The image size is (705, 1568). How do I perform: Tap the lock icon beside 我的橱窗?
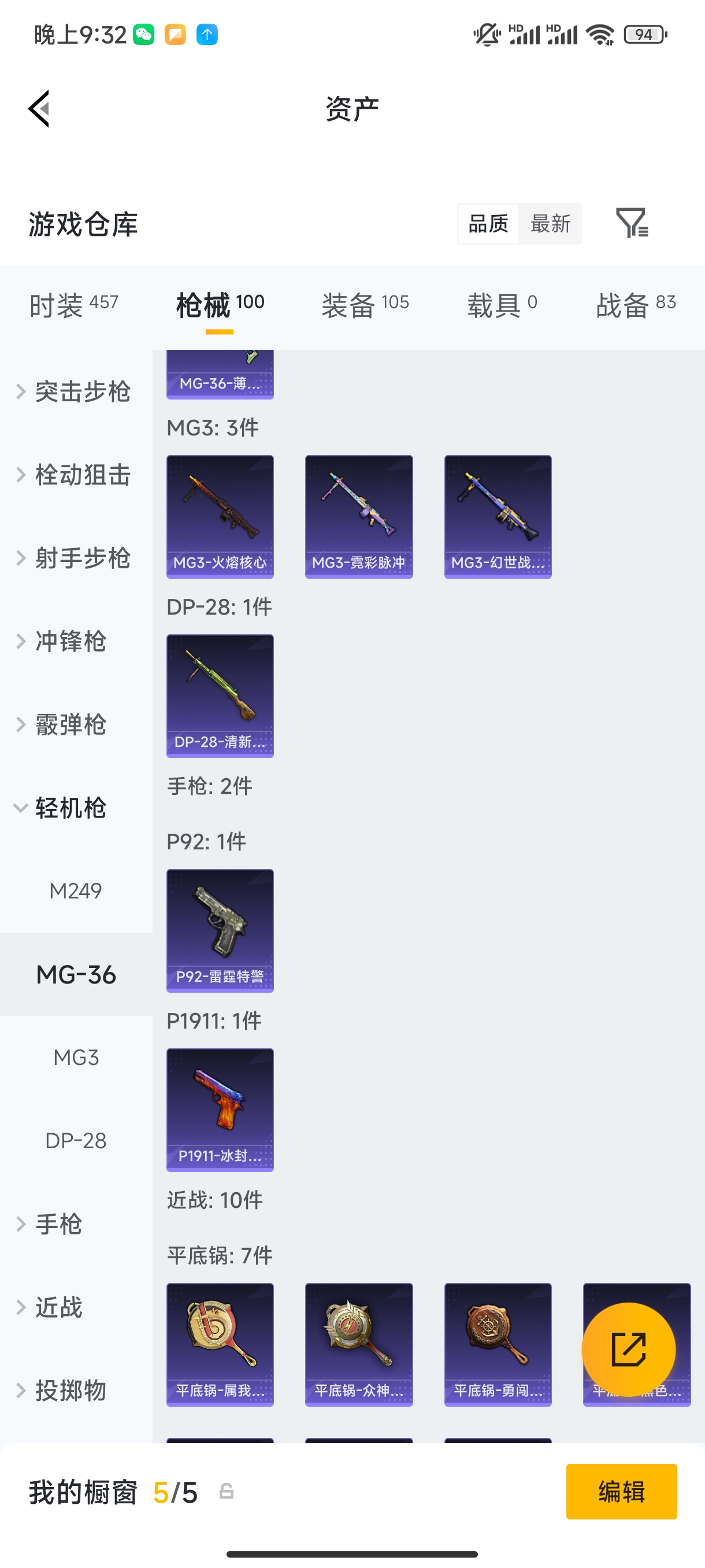coord(227,1491)
